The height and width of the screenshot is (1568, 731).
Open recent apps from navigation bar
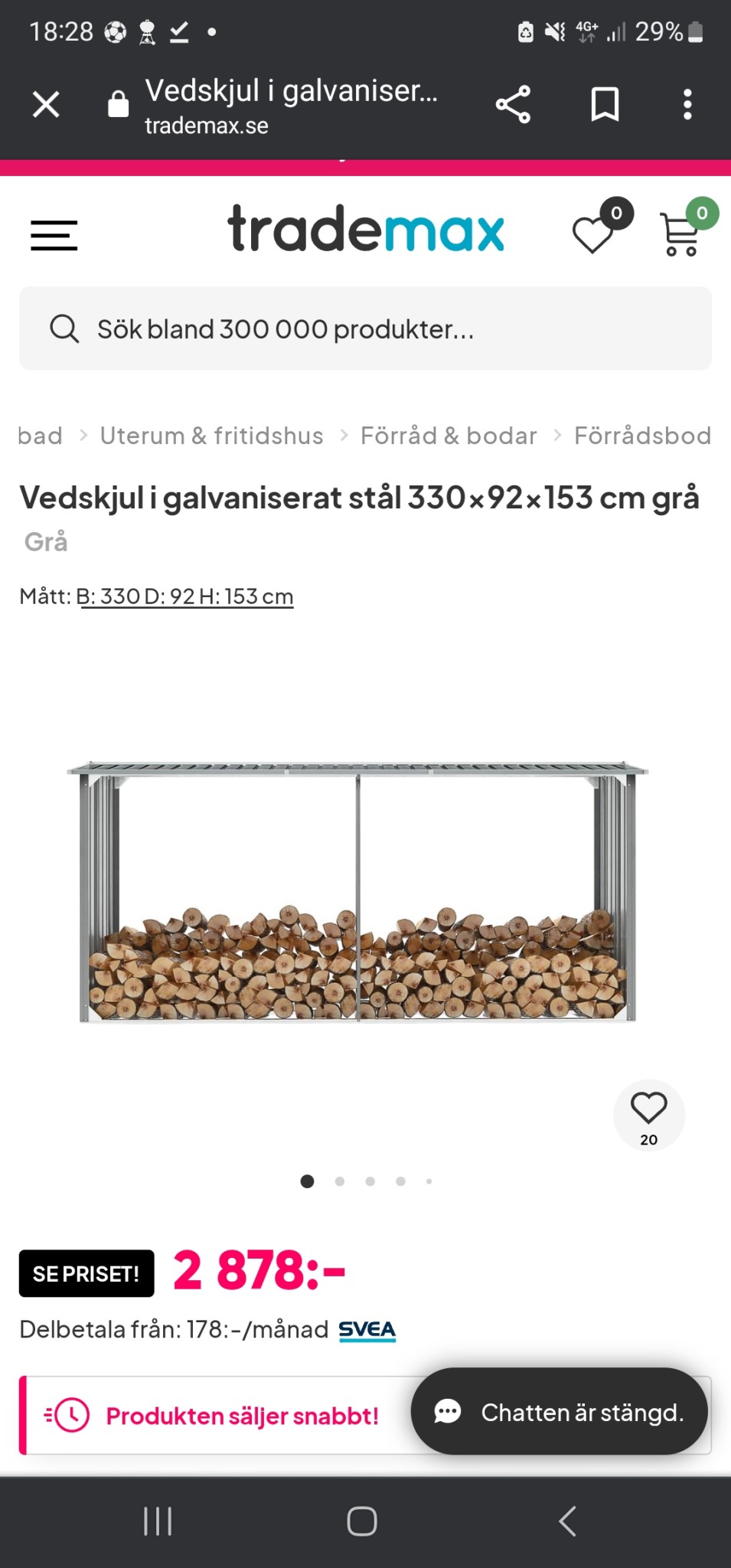[x=158, y=1521]
